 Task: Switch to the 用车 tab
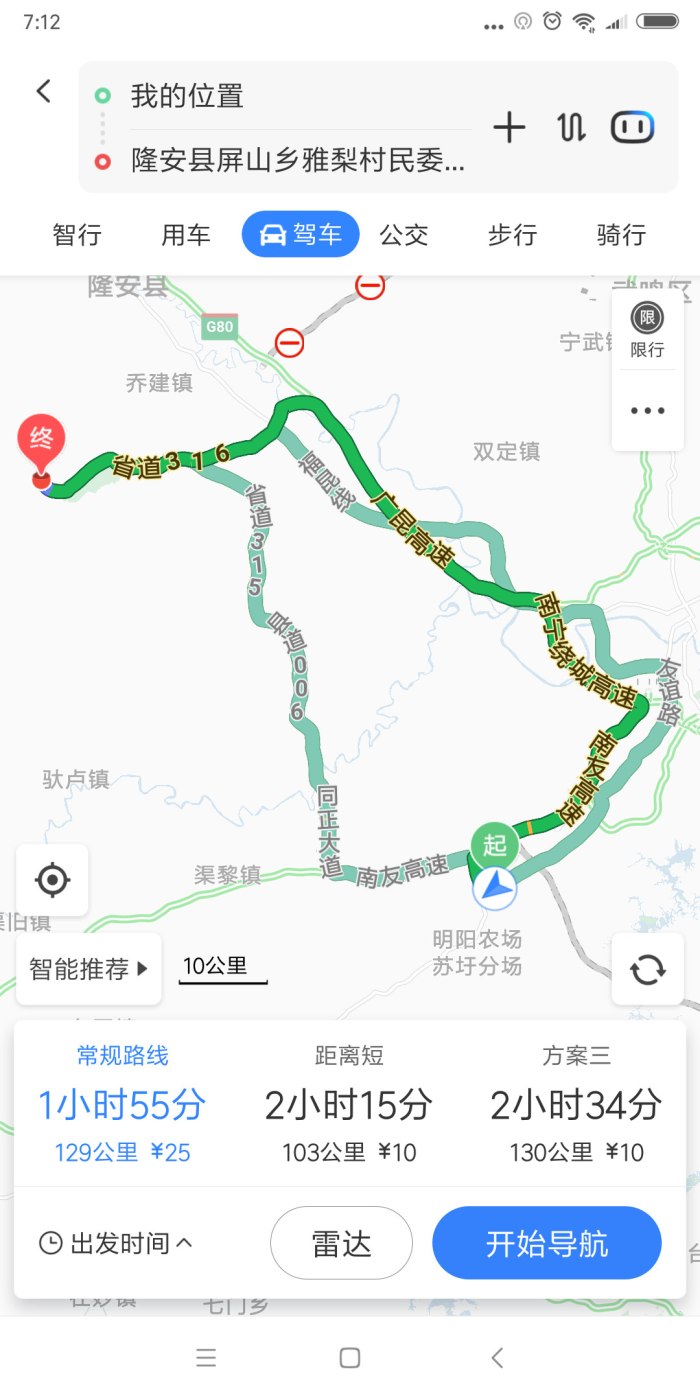click(186, 235)
